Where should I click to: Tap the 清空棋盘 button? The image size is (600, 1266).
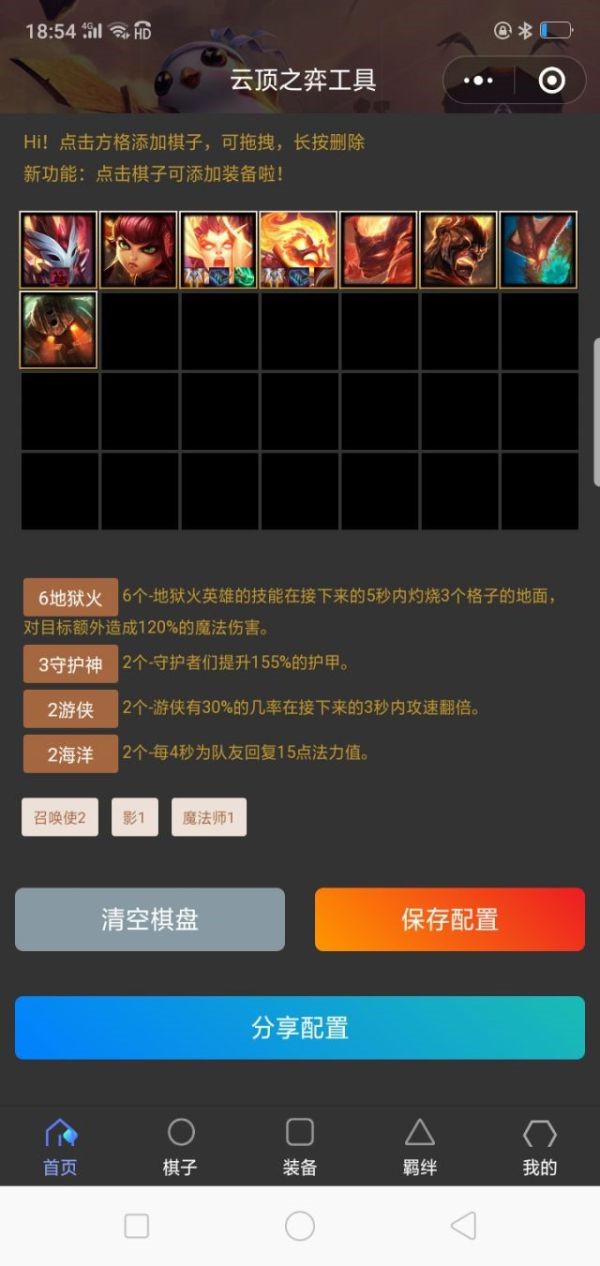tap(150, 919)
